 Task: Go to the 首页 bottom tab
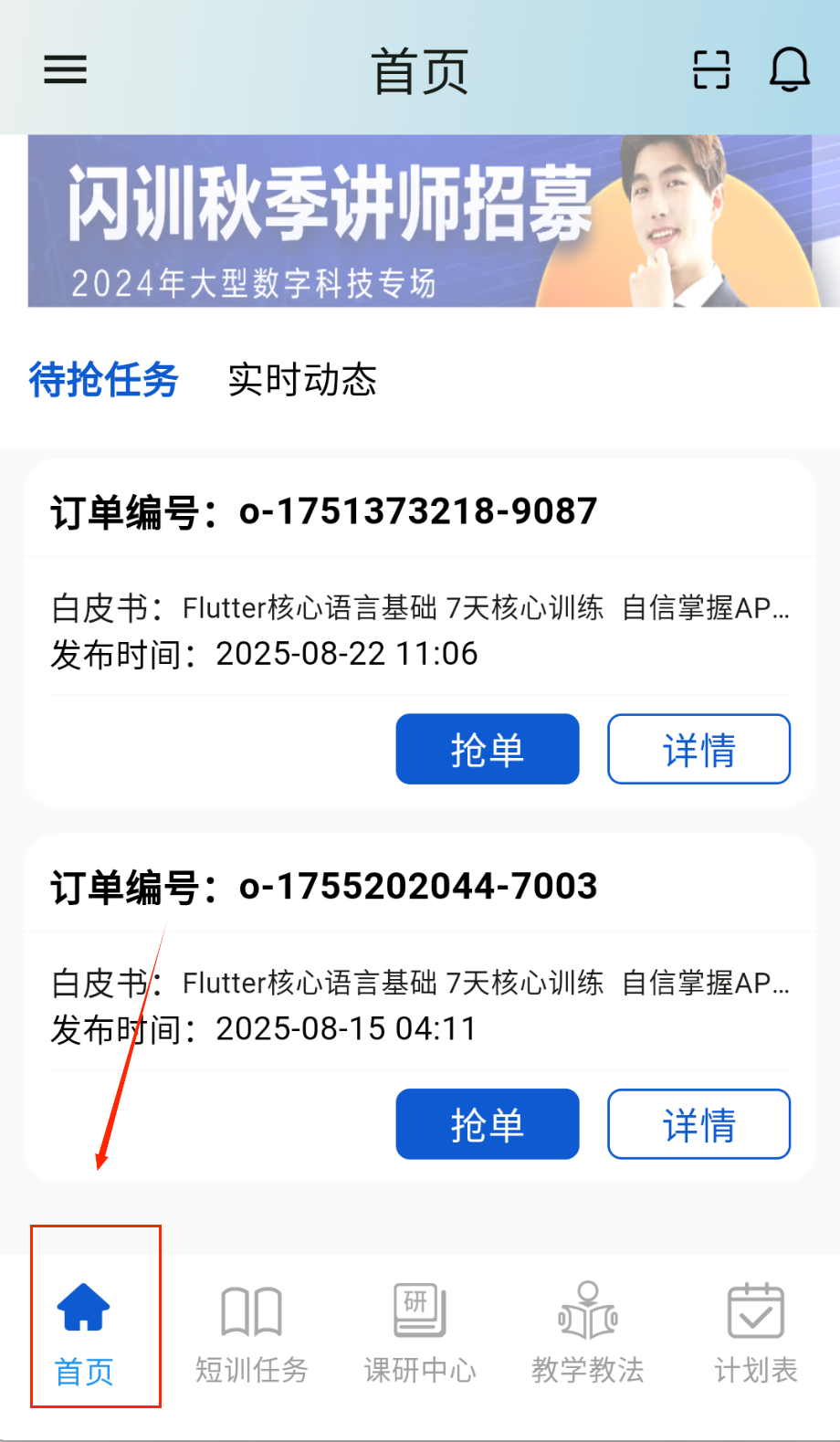(x=84, y=1331)
